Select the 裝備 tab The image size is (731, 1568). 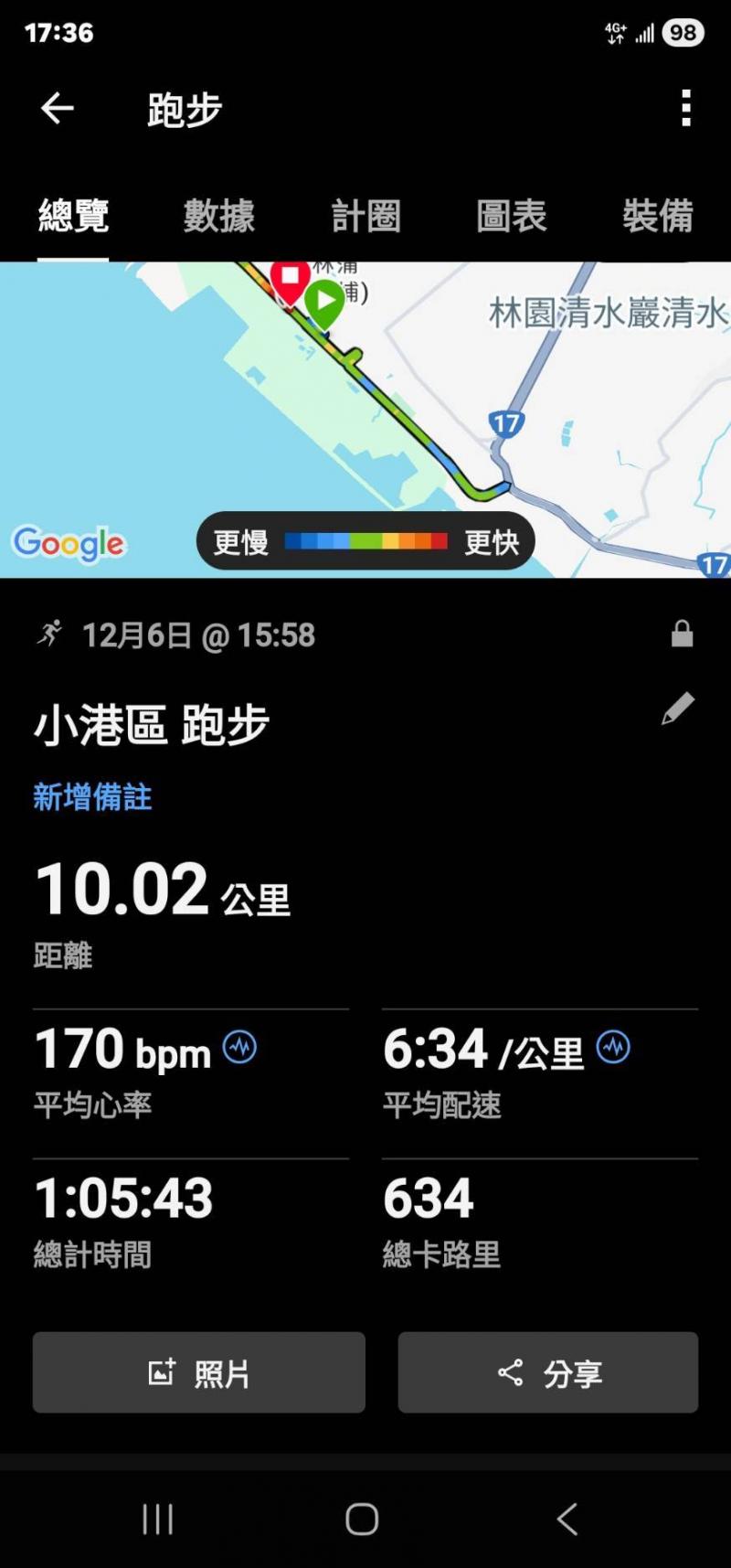point(658,217)
